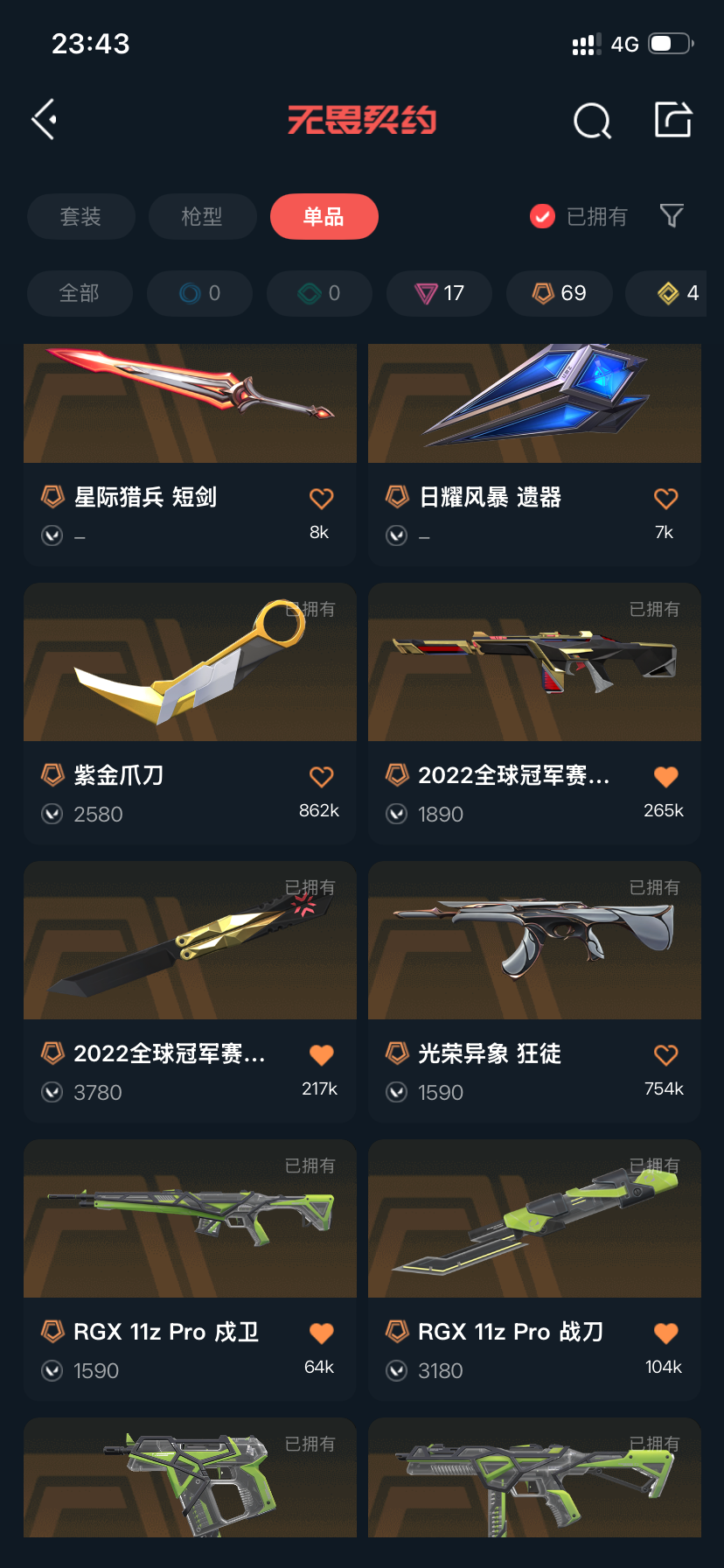Open the search icon

click(x=592, y=121)
